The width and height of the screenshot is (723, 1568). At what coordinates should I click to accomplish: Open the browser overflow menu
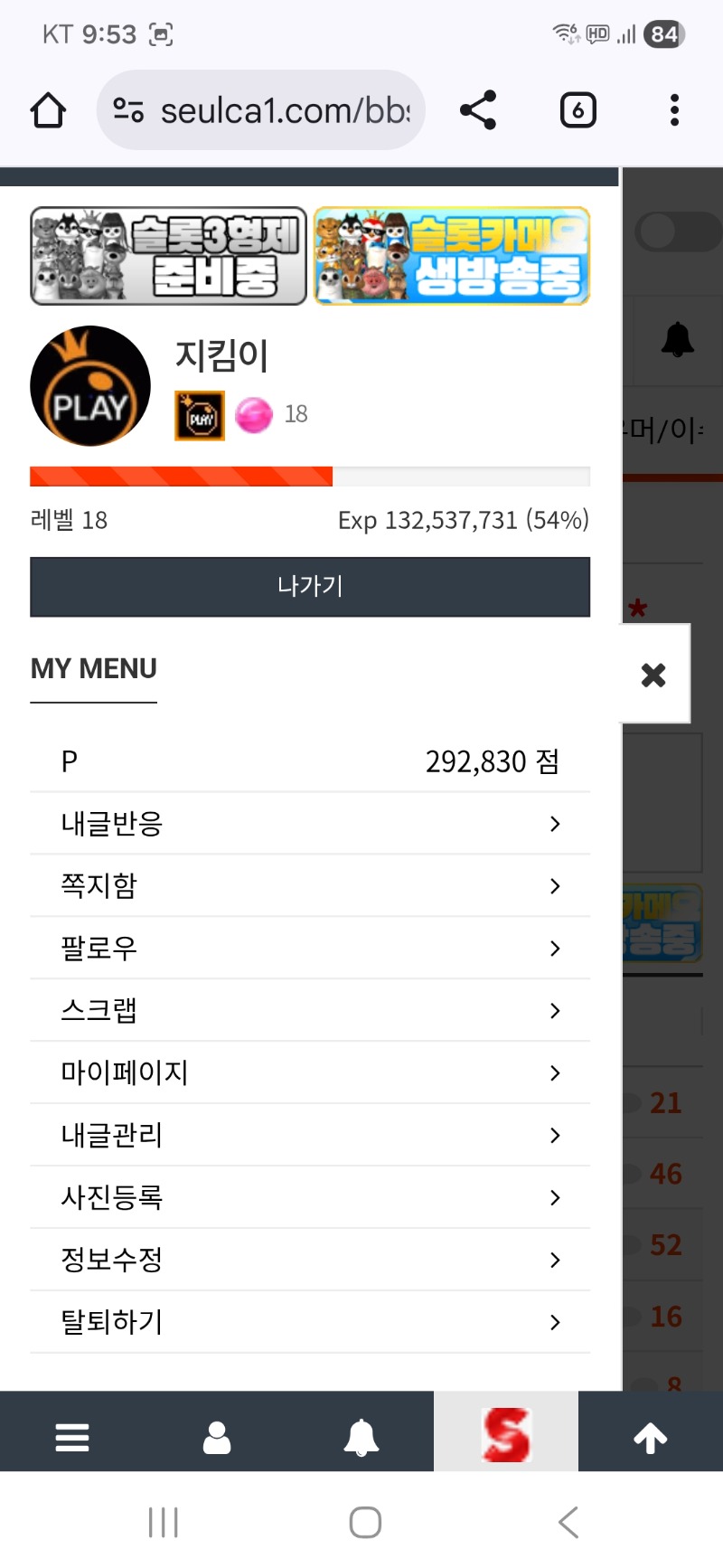[674, 110]
